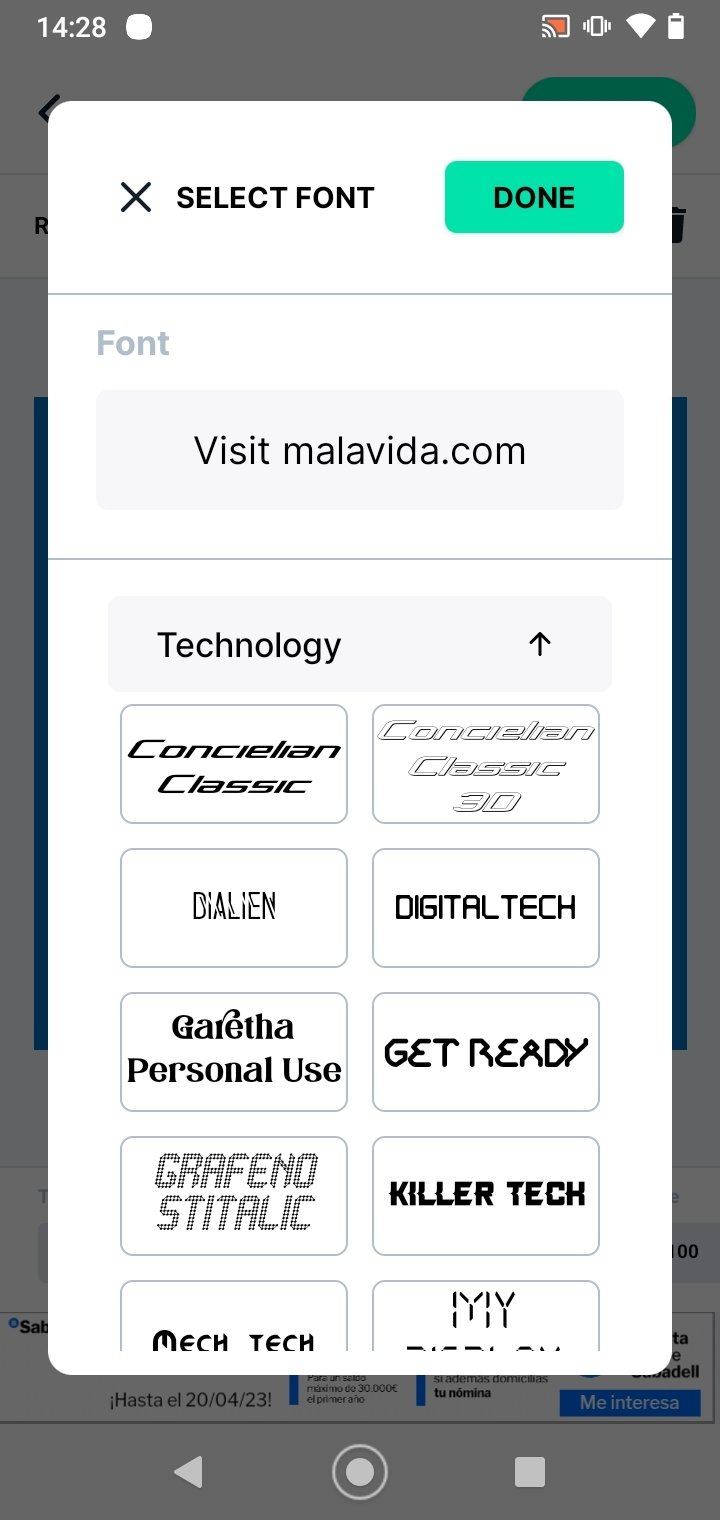Go to the Android home screen
720x1520 pixels.
pos(360,1472)
